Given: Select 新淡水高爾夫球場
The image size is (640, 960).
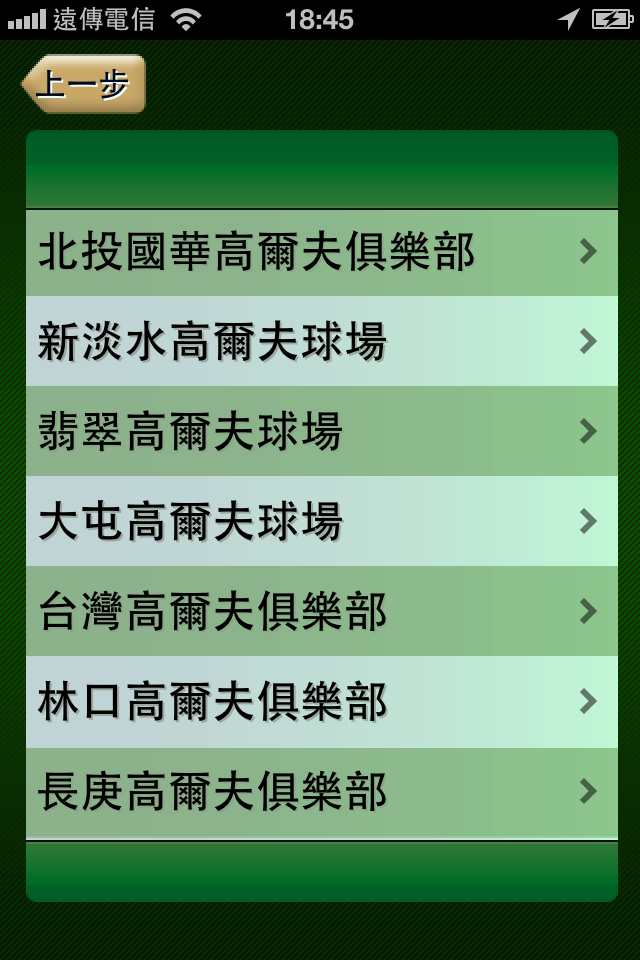Looking at the screenshot, I should [320, 342].
